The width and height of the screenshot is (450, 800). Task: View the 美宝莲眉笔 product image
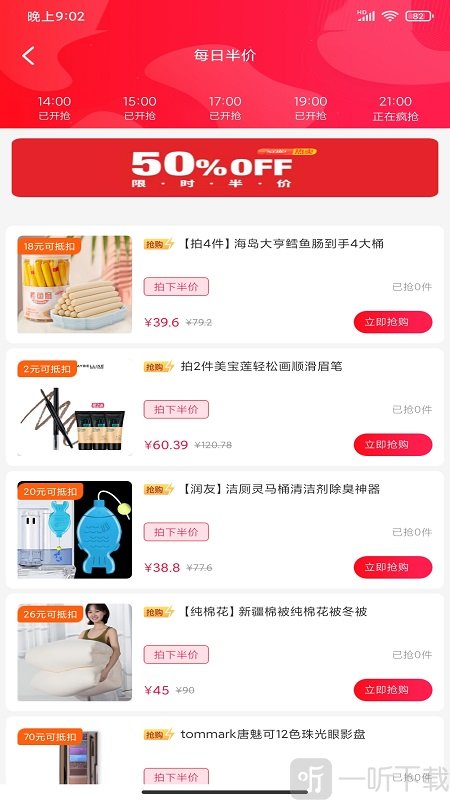tap(74, 407)
